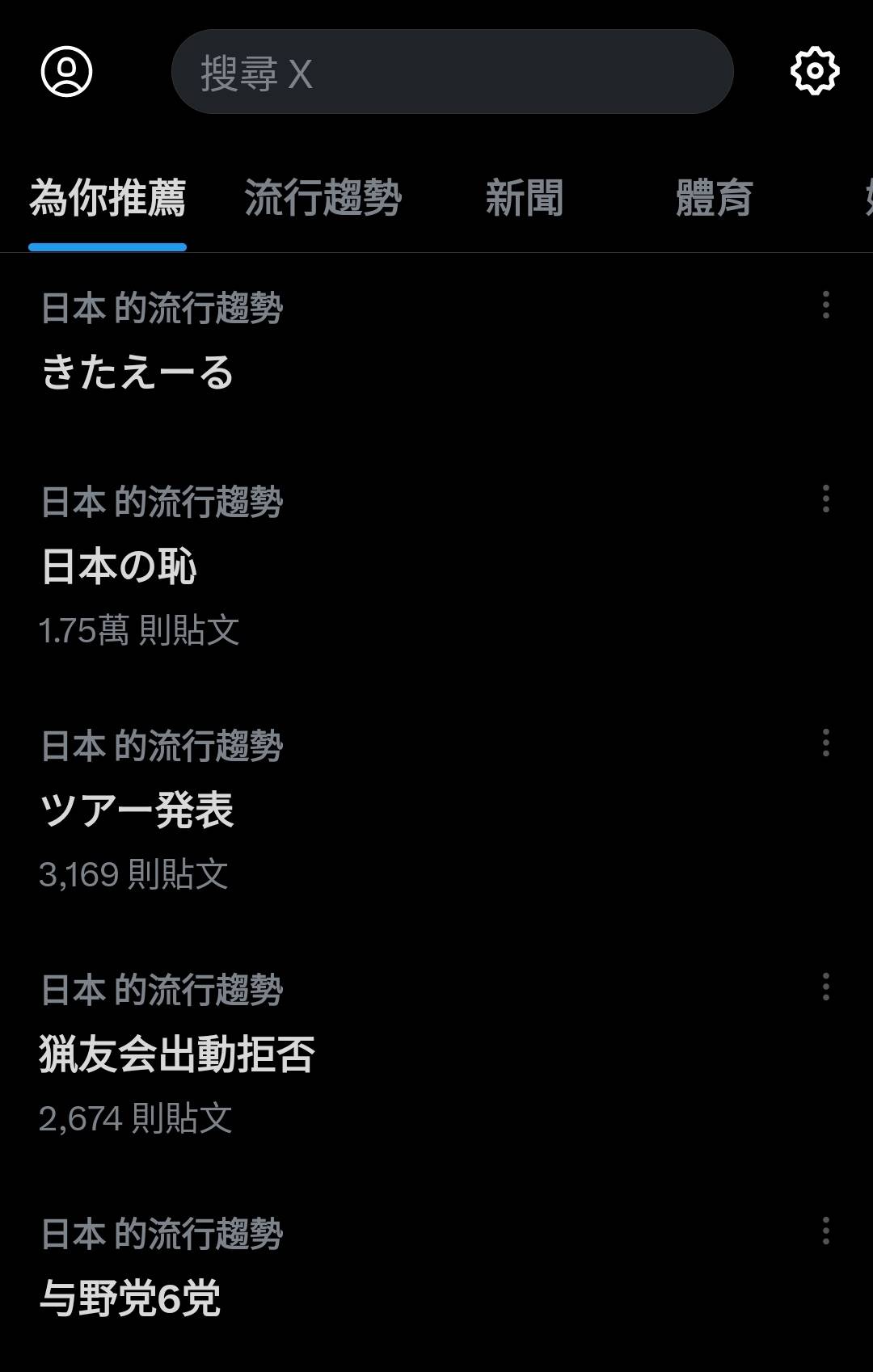Open the 日本の恥 trend

(x=119, y=566)
